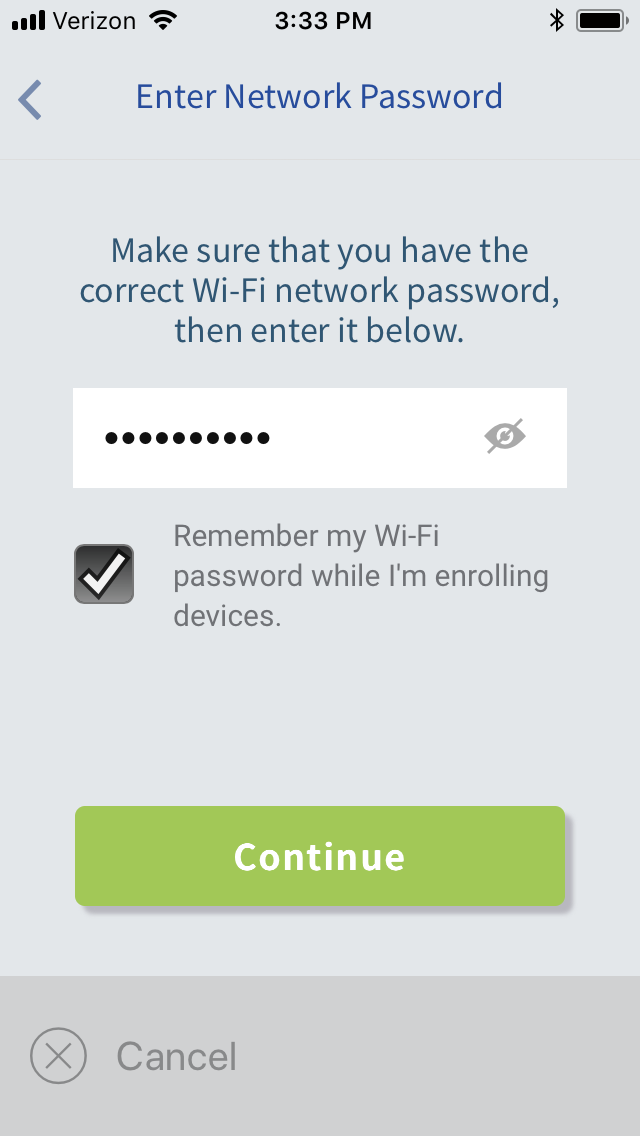Reveal the password with the eye icon
Viewport: 640px width, 1136px height.
[505, 436]
